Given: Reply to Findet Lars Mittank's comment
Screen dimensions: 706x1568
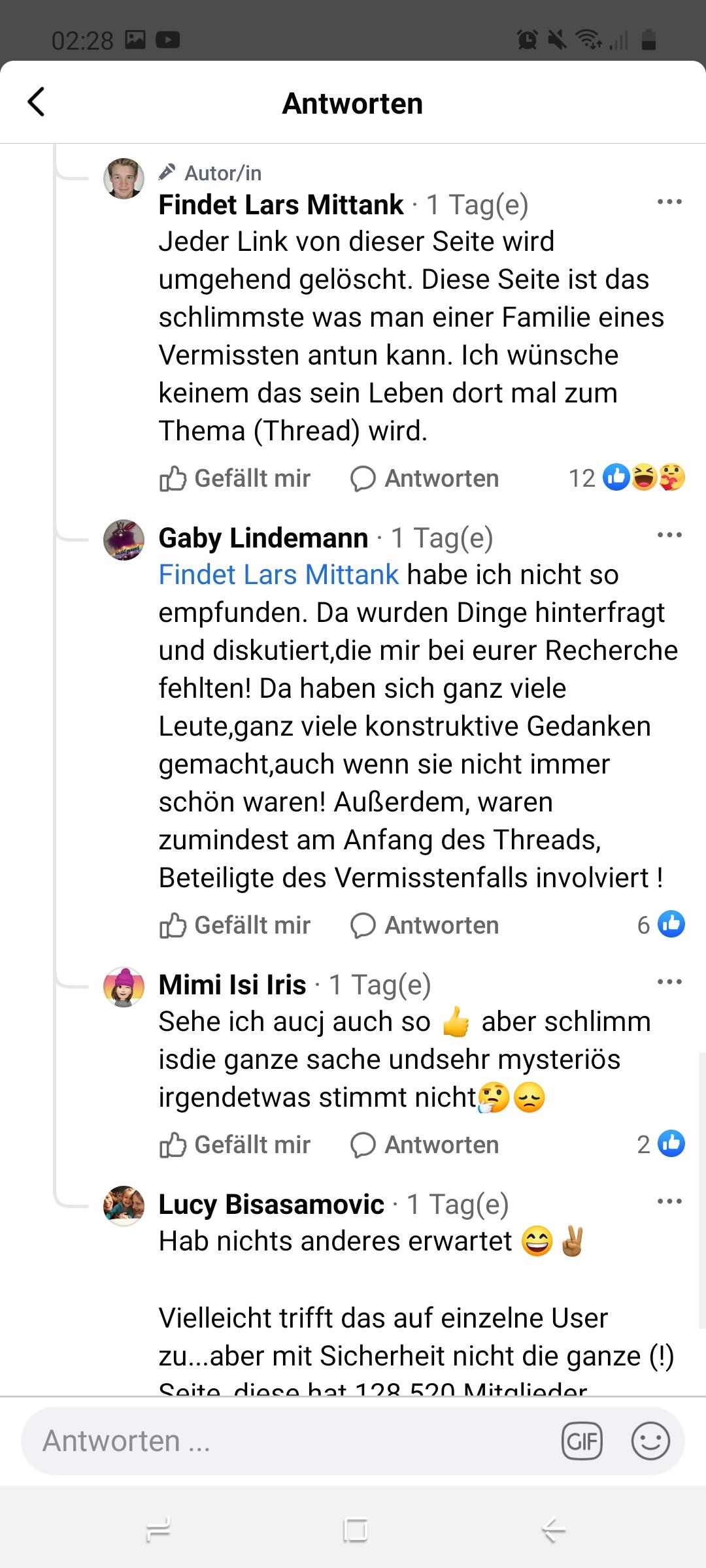Looking at the screenshot, I should (424, 478).
